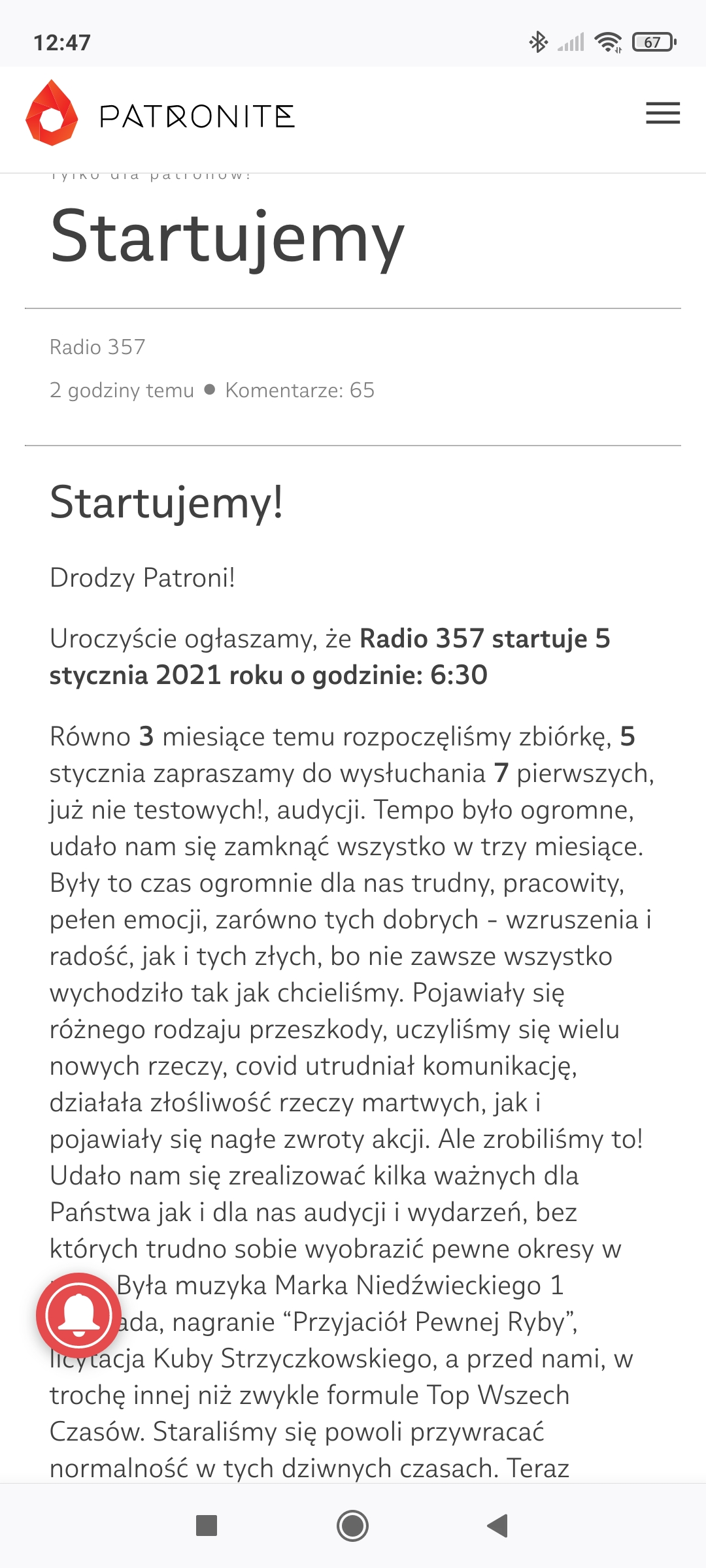Image resolution: width=706 pixels, height=1568 pixels.
Task: Show recent apps with the square button
Action: (207, 1526)
